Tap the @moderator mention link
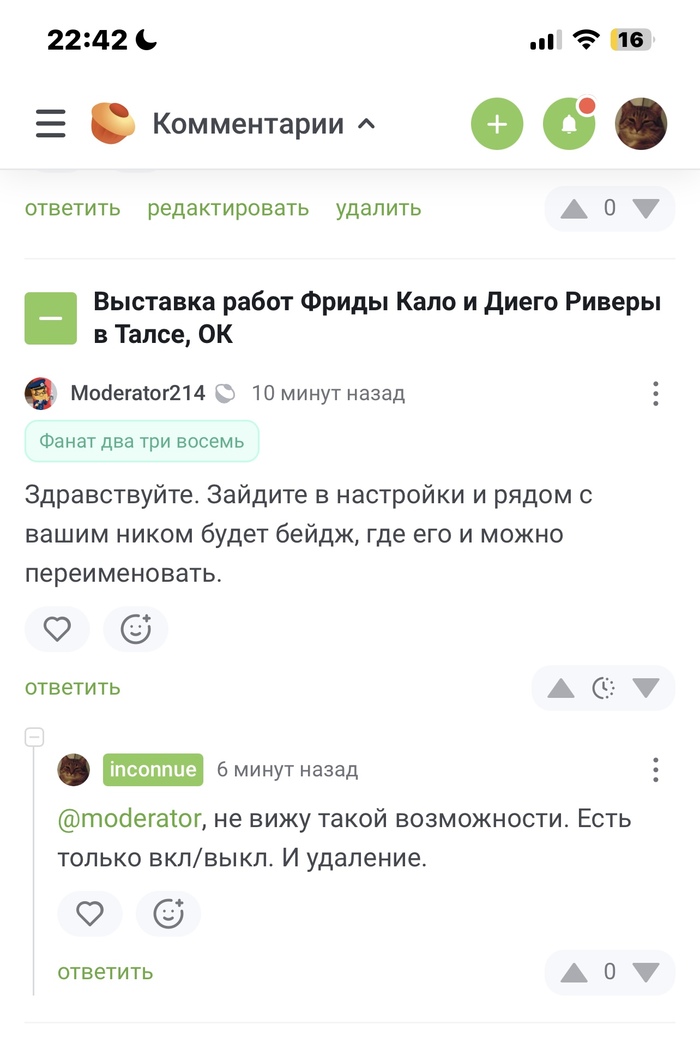Image resolution: width=700 pixels, height=1043 pixels. [129, 819]
